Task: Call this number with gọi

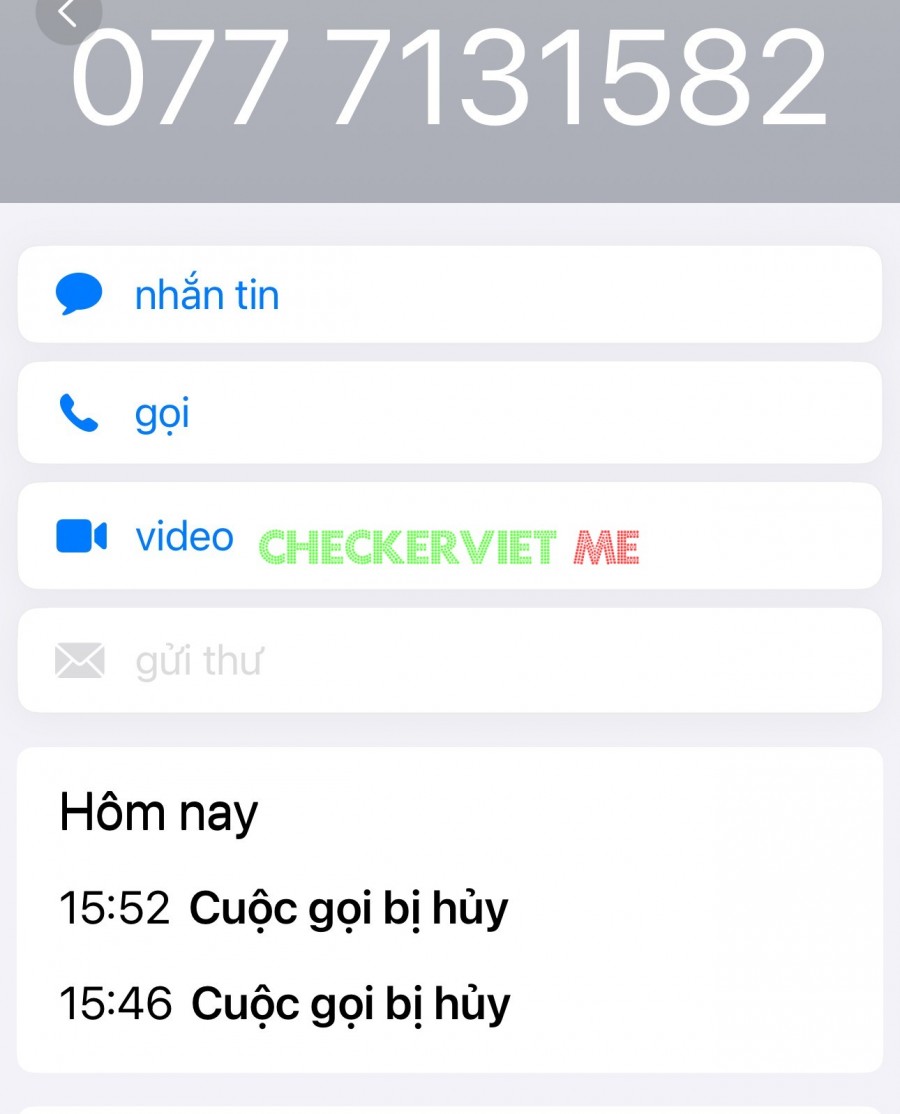Action: pos(160,413)
